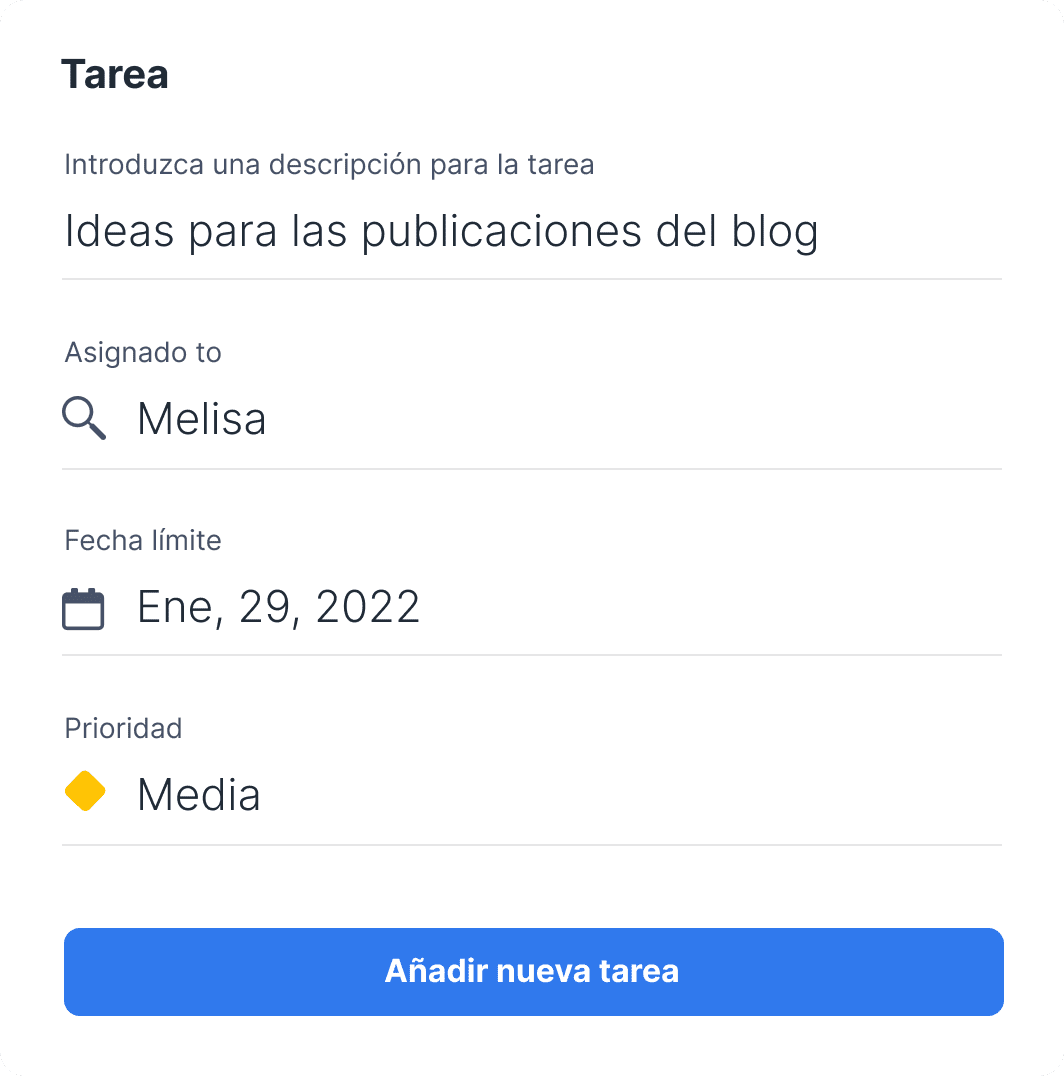This screenshot has width=1064, height=1076.
Task: Open the calendar icon beside the due date
Action: click(x=84, y=607)
